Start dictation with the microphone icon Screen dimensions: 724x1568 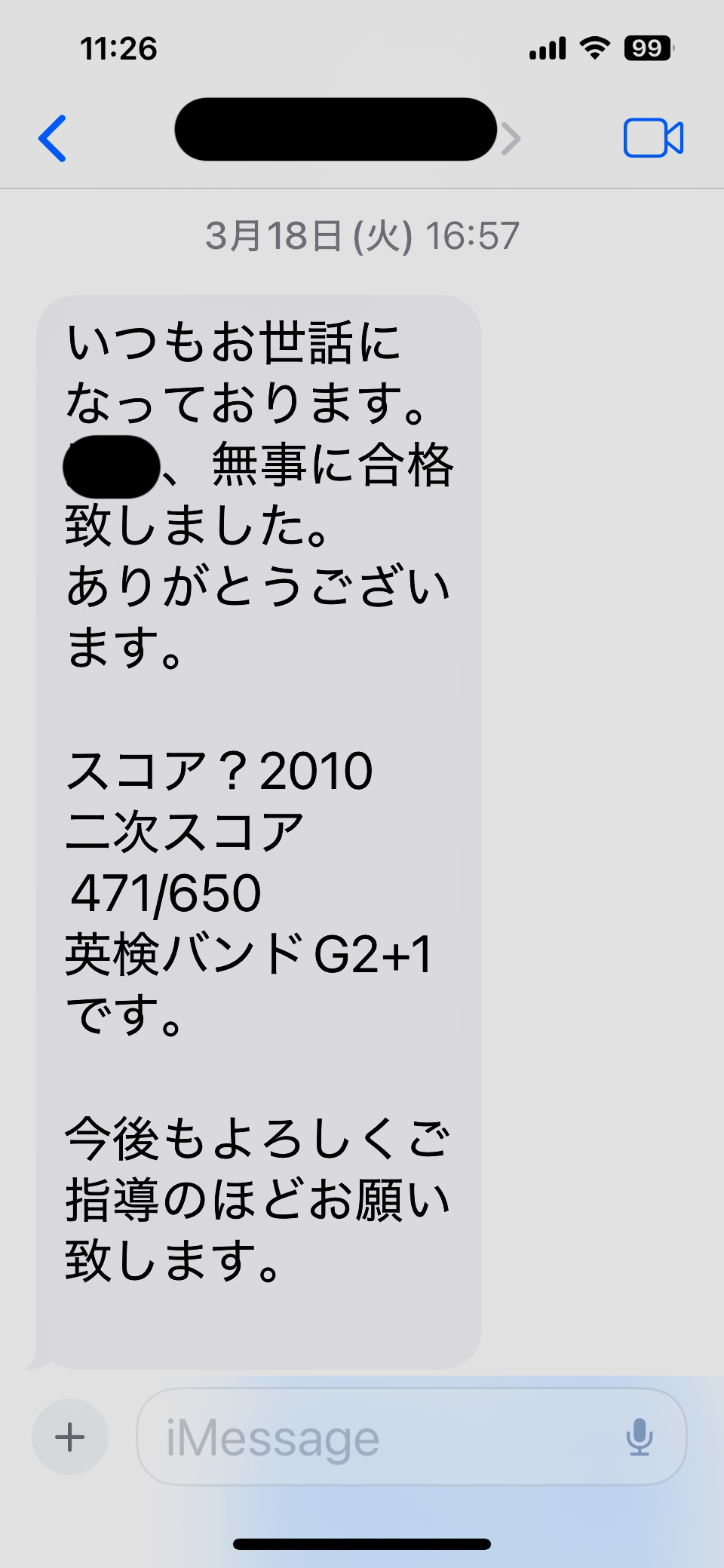(640, 1437)
